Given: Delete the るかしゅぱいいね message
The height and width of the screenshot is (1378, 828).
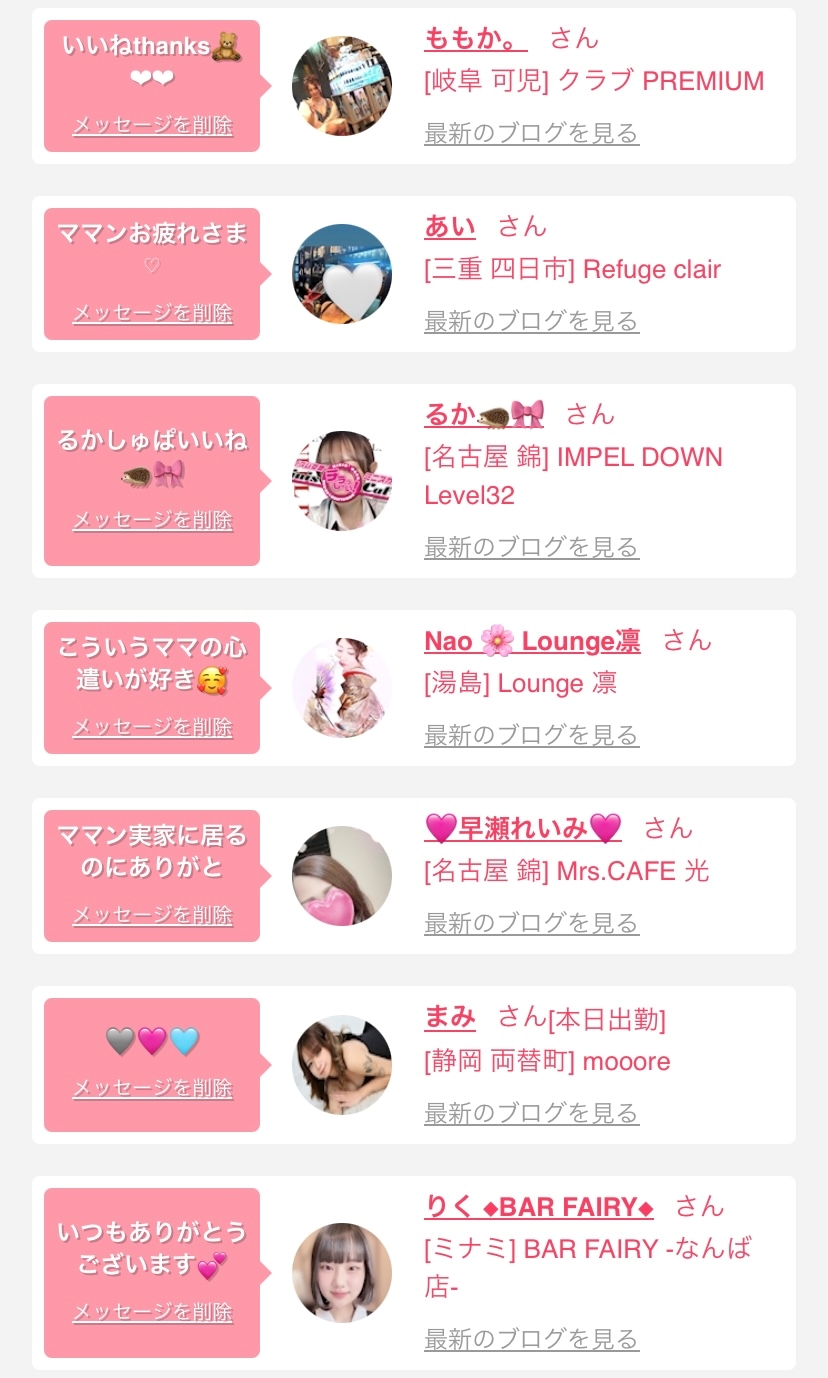Looking at the screenshot, I should [x=152, y=521].
